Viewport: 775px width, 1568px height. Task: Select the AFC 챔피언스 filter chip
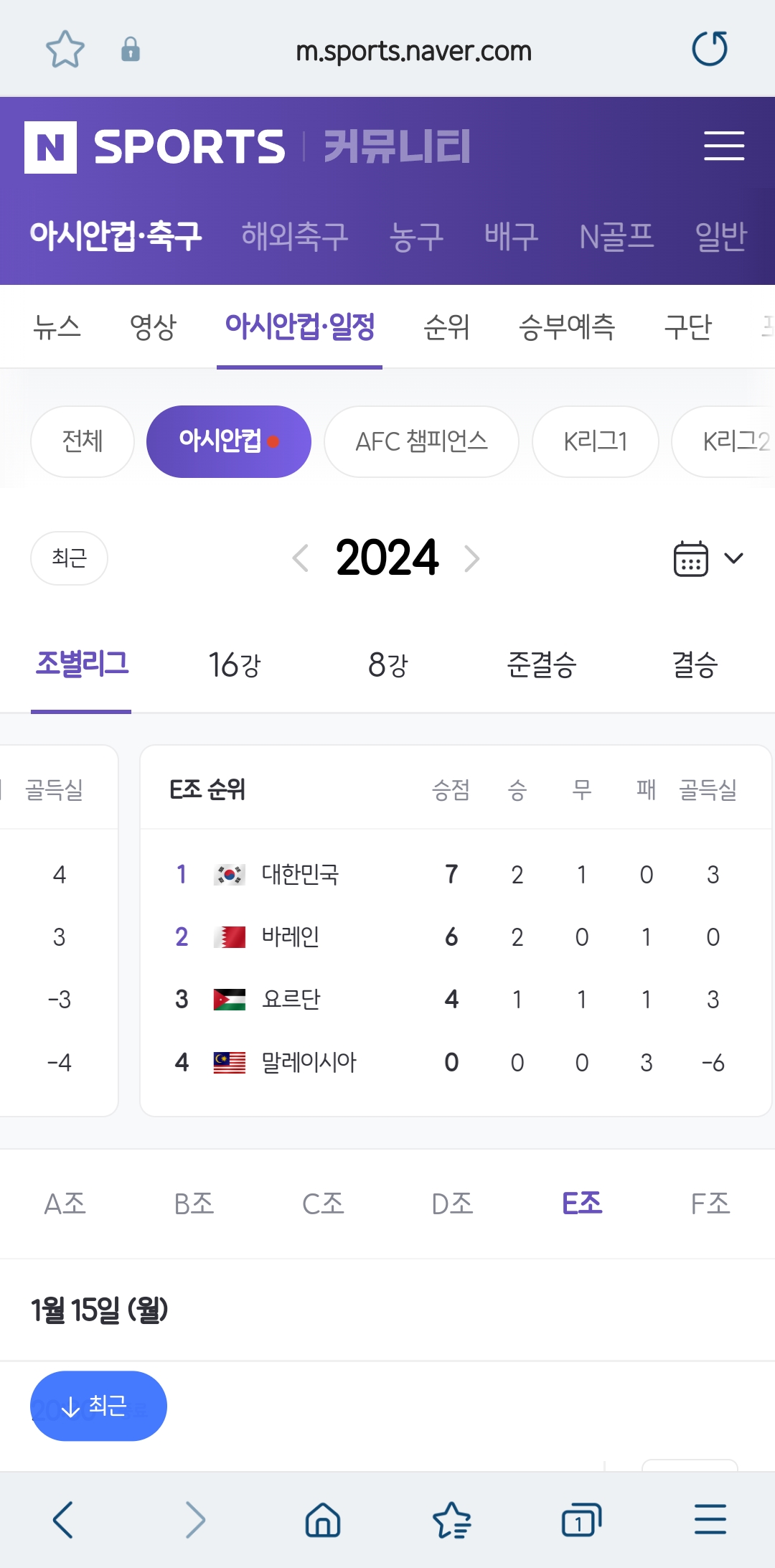[421, 441]
